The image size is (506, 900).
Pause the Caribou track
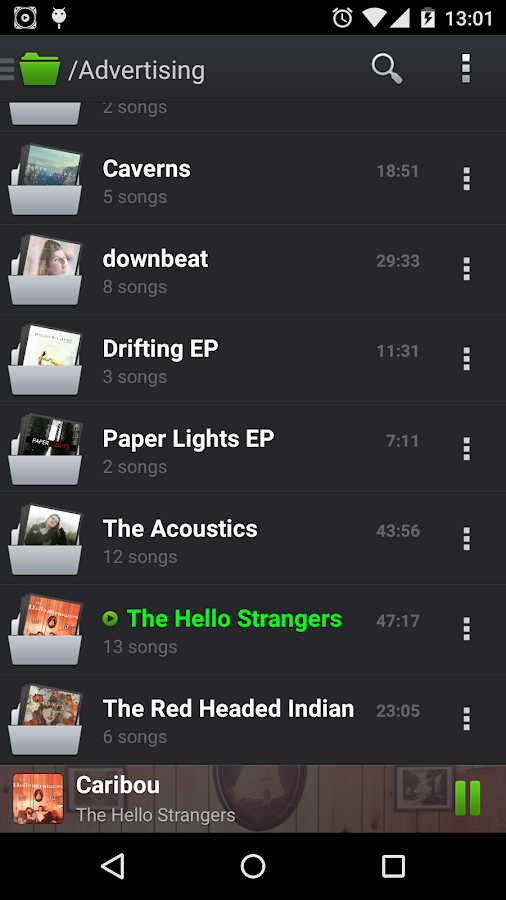pos(468,798)
